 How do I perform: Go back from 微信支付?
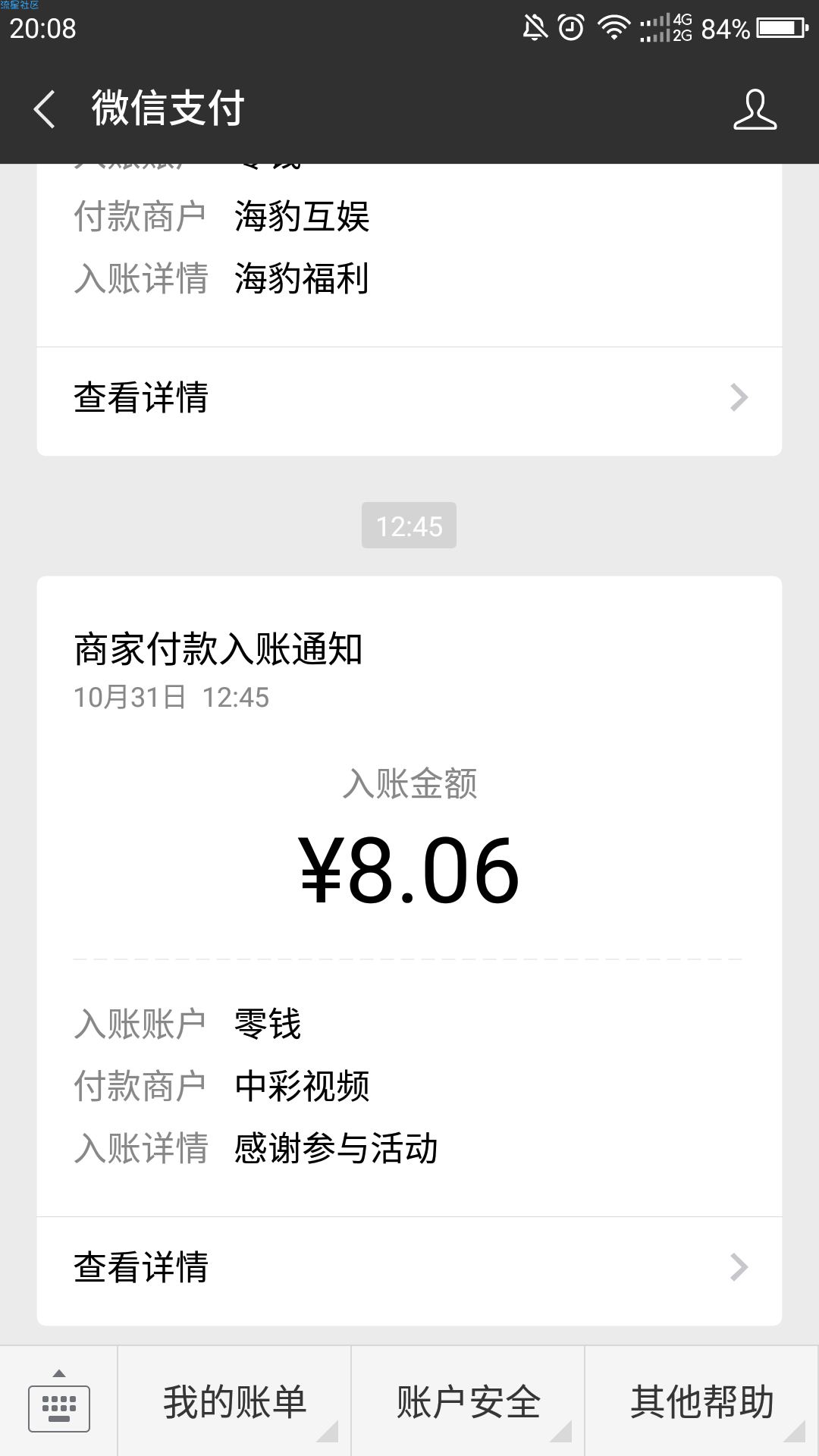coord(45,109)
